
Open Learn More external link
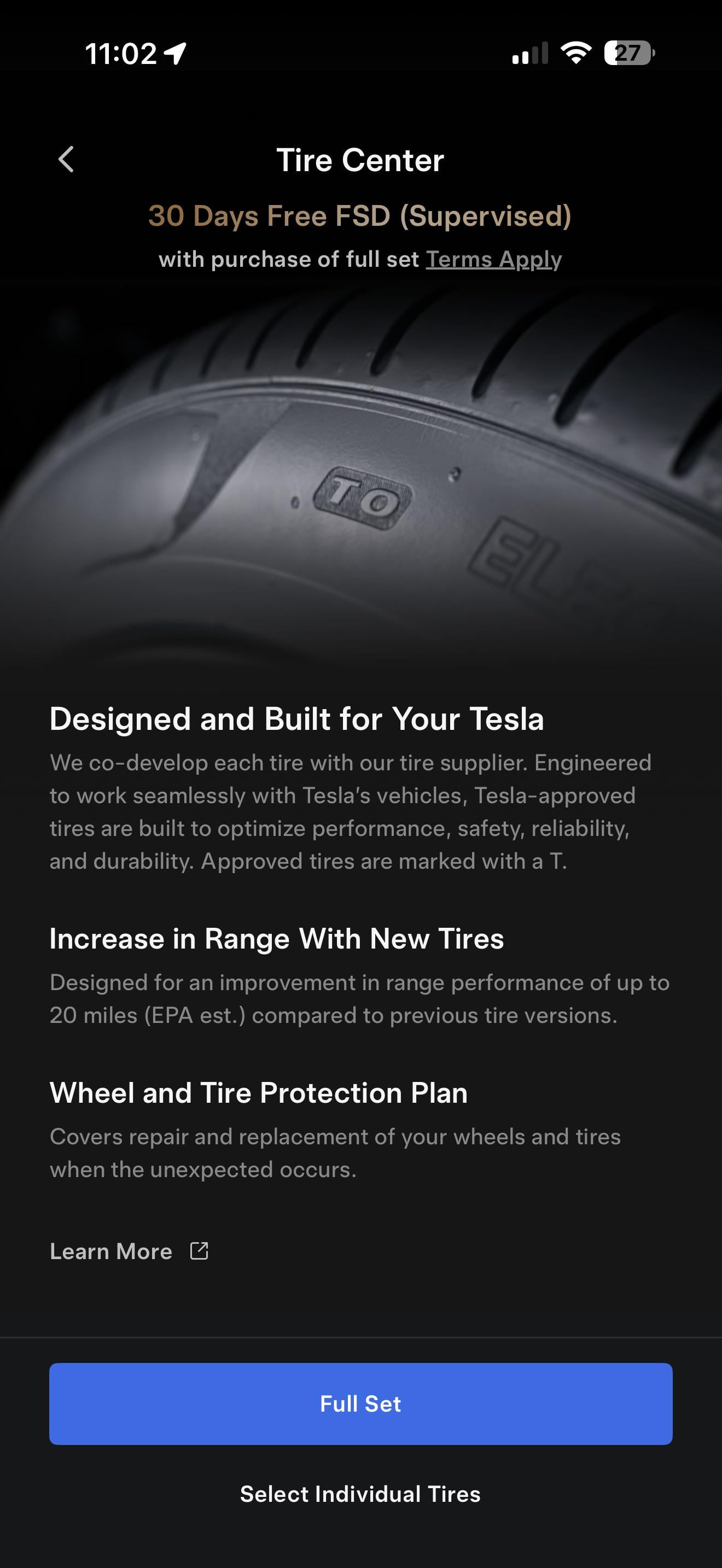point(129,1251)
